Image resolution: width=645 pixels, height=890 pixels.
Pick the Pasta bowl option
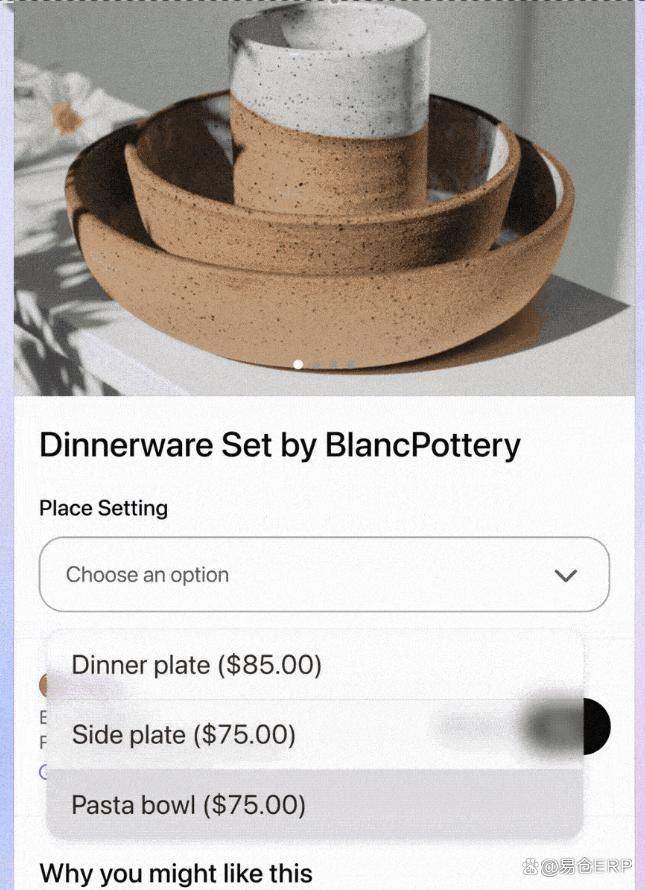pos(189,805)
